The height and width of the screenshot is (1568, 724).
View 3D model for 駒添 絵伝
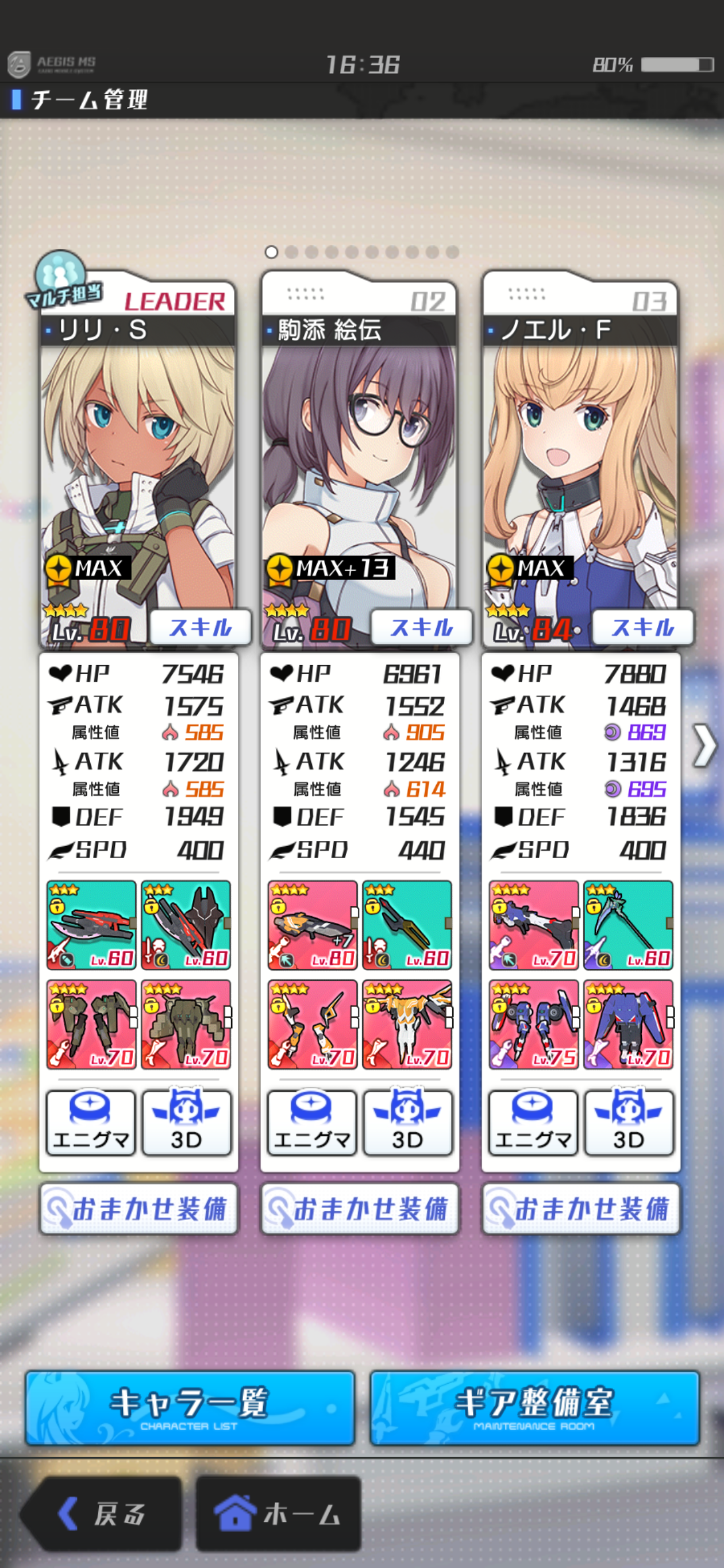[407, 1123]
